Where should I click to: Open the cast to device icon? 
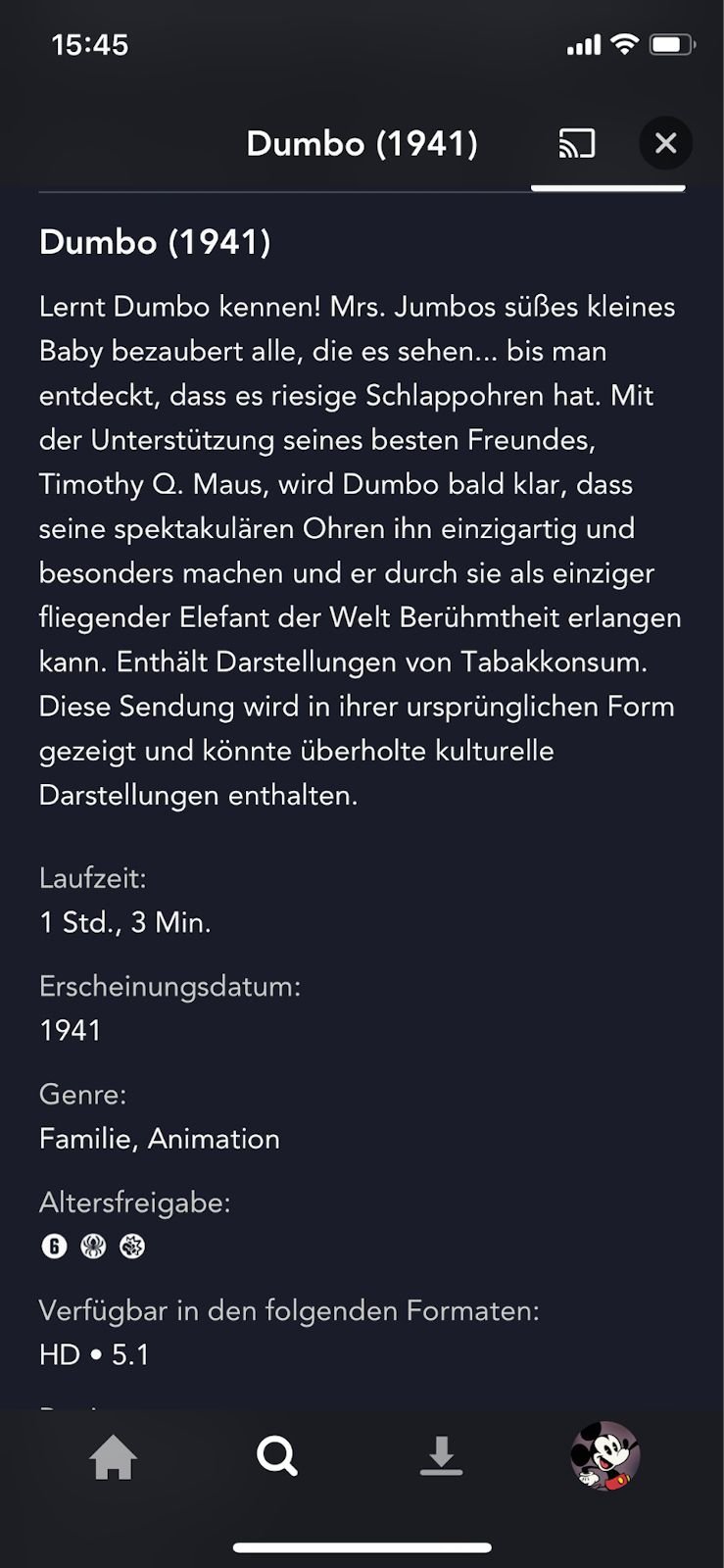[577, 144]
